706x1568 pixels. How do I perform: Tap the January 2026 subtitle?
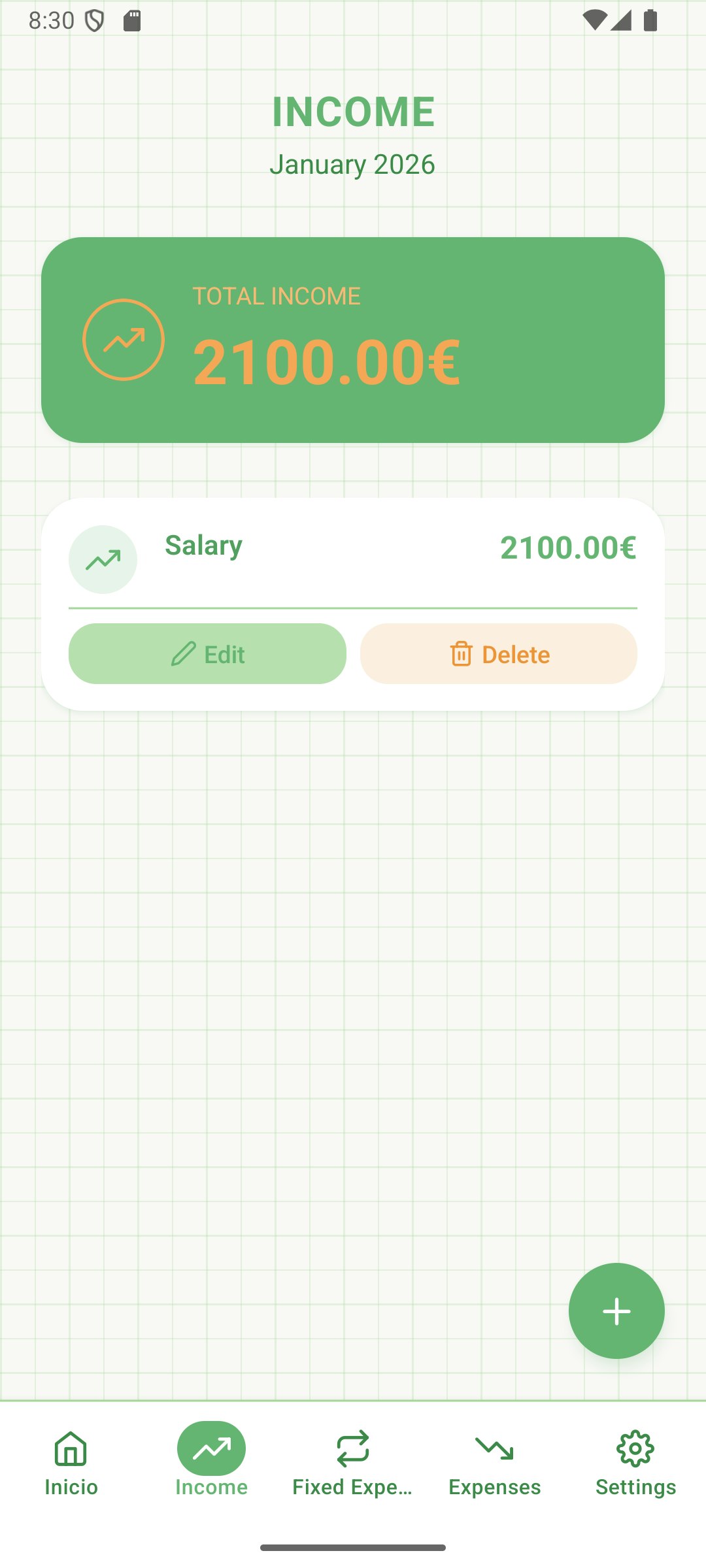[353, 164]
